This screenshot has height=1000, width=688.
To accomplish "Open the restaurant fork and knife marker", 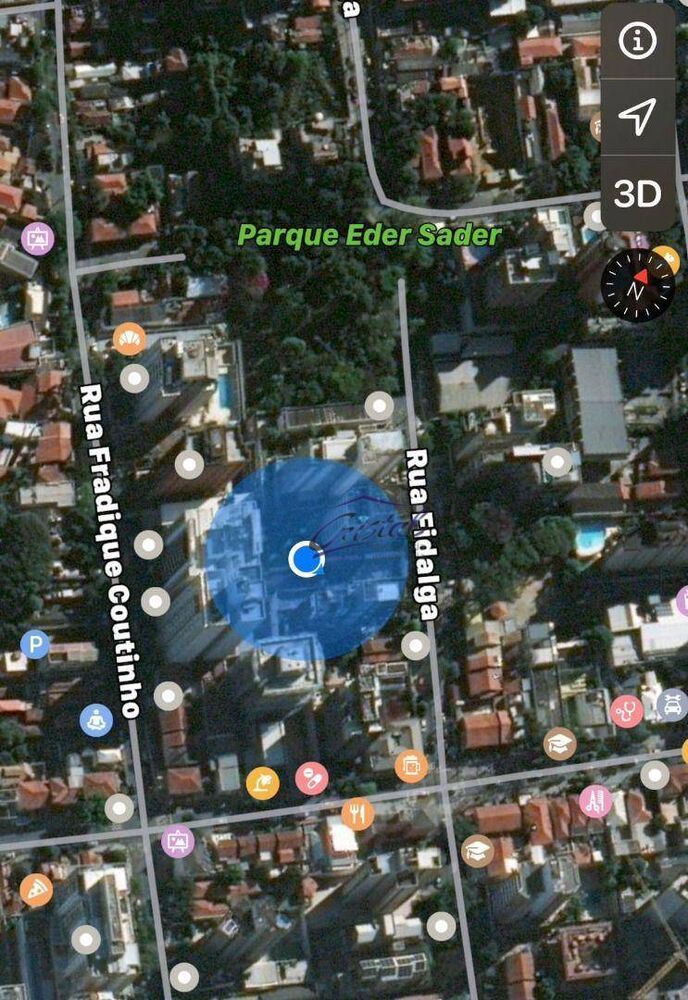I will (x=357, y=813).
